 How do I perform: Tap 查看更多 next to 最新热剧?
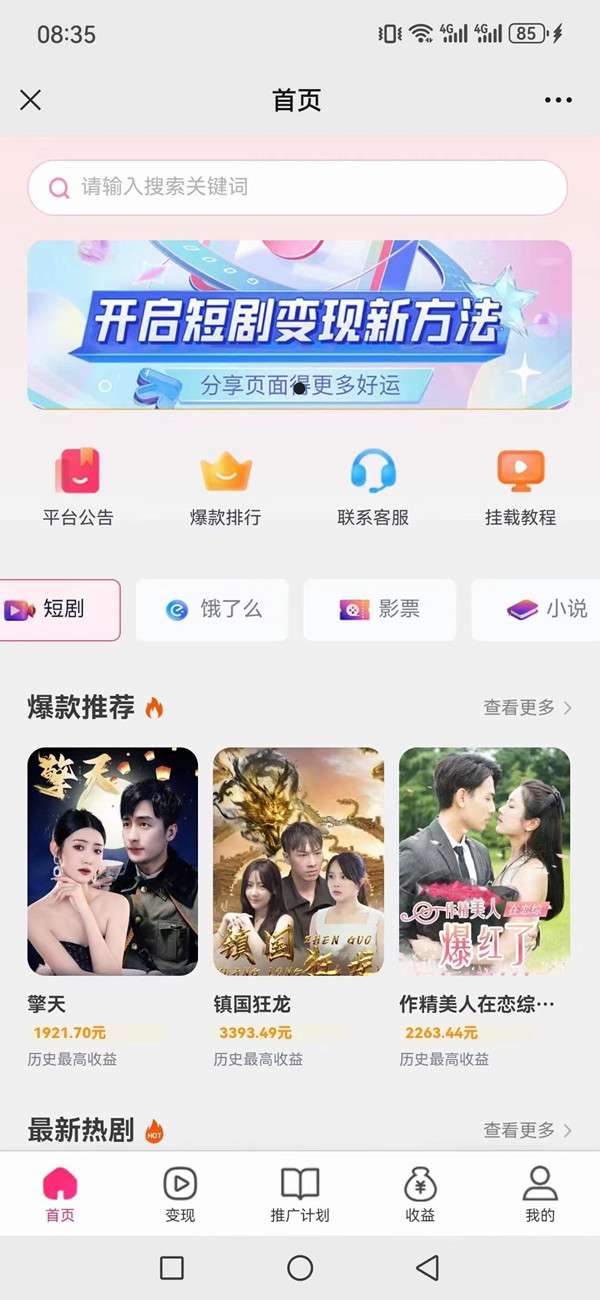pyautogui.click(x=528, y=1131)
